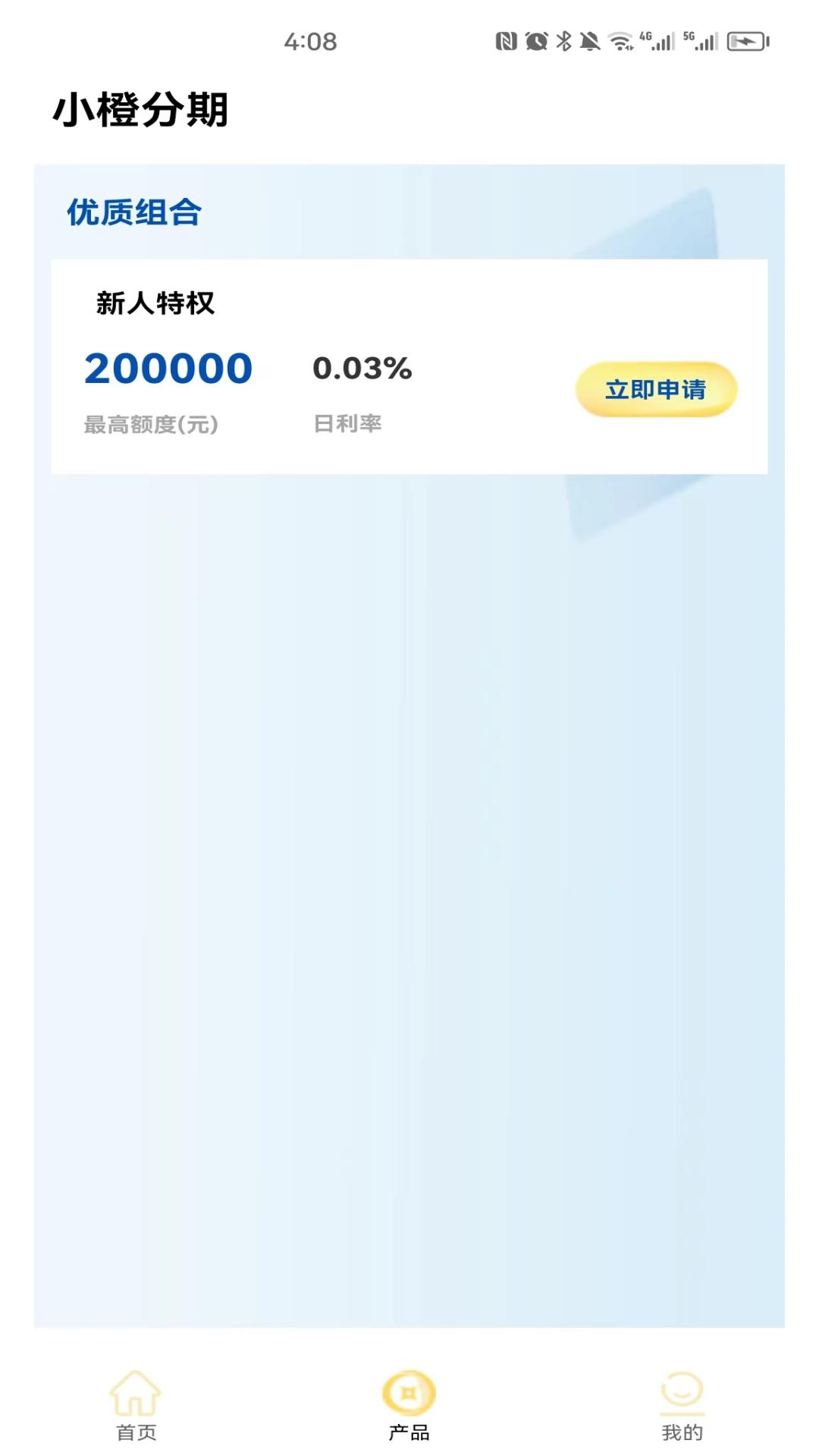Select the 产品 tab
Screen dimensions: 819x1456
click(x=409, y=1406)
